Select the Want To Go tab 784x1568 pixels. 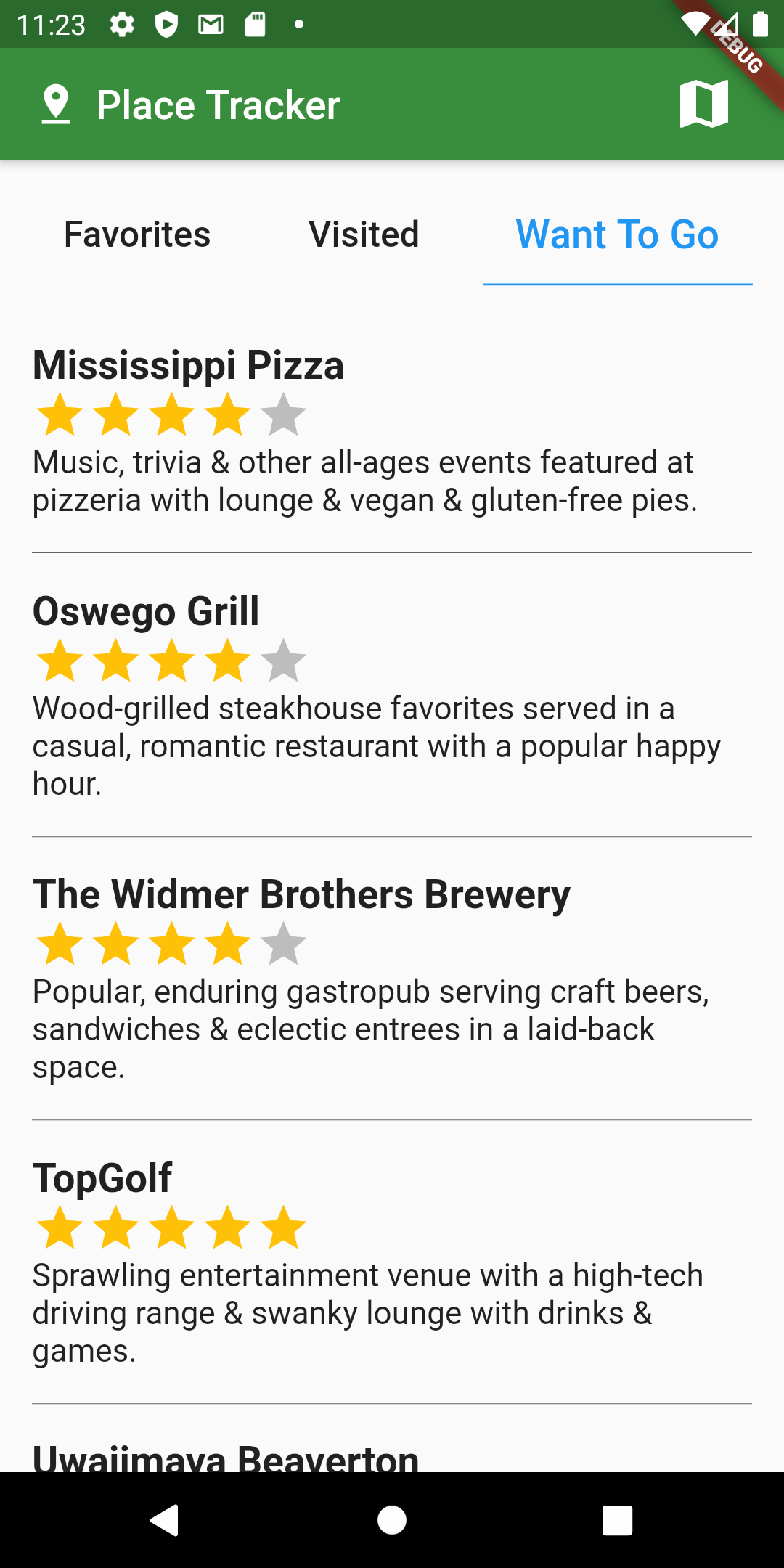click(x=617, y=234)
